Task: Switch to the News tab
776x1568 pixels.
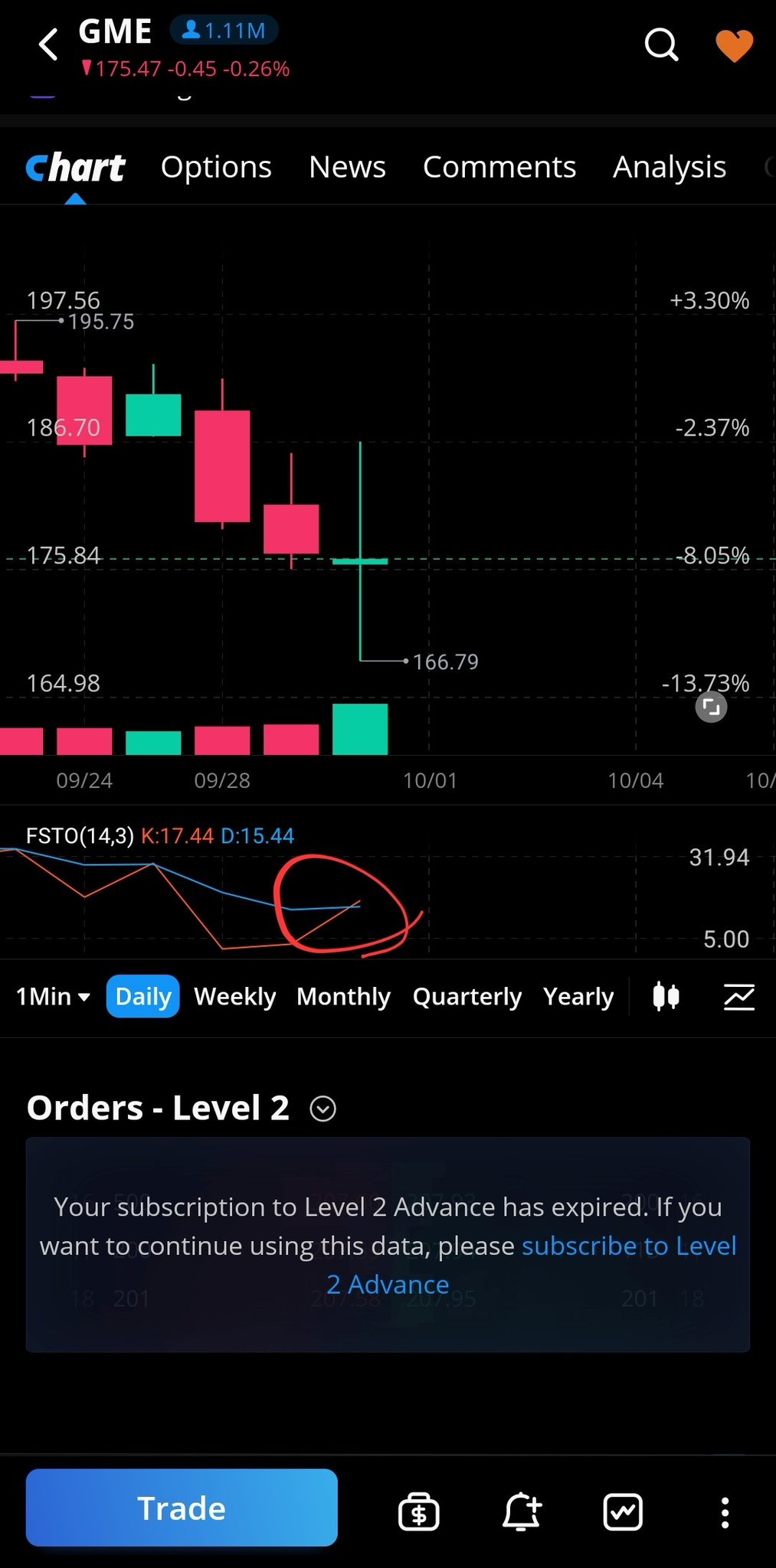Action: [347, 167]
